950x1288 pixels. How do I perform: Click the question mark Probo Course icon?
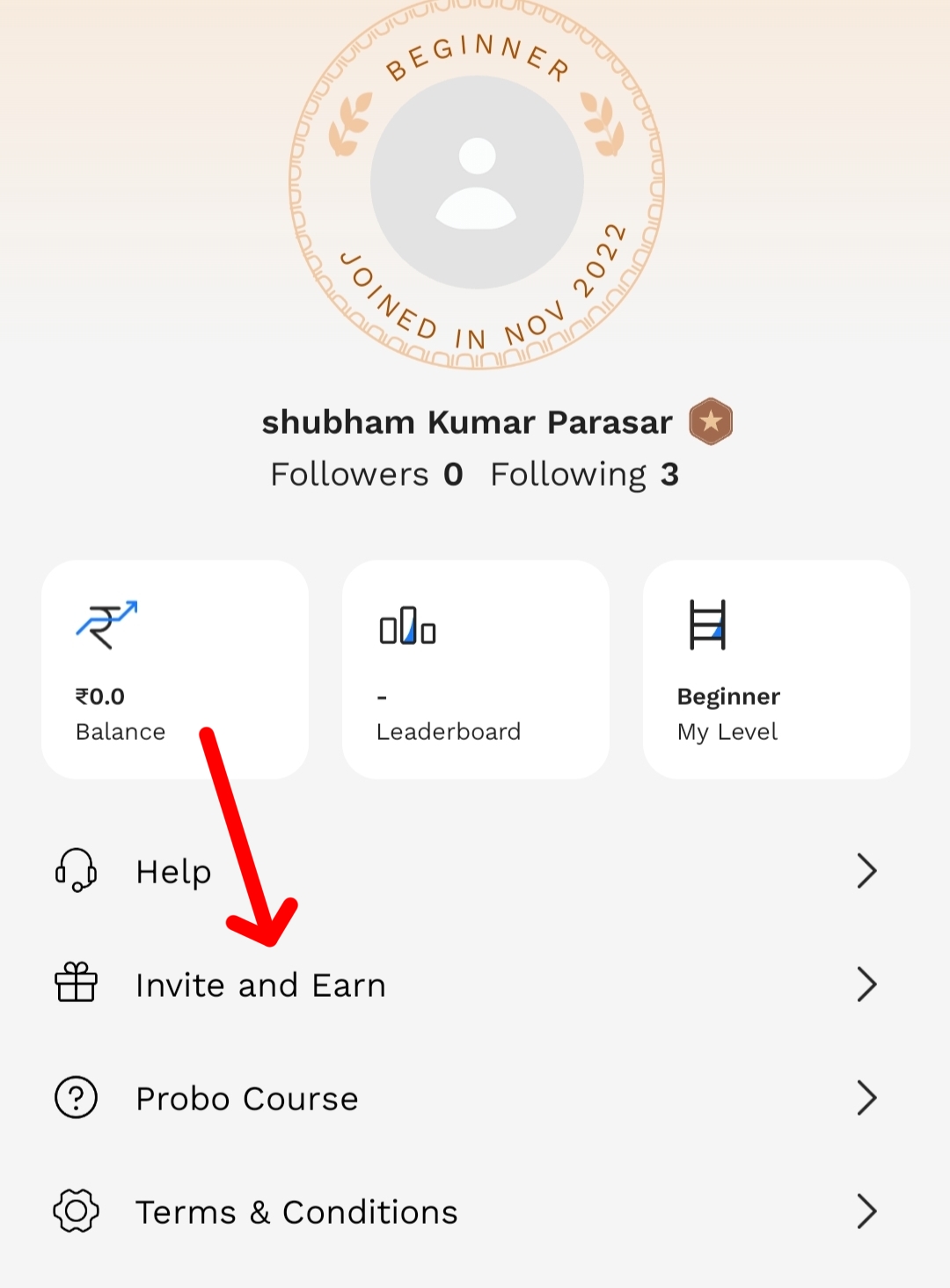click(x=76, y=1097)
